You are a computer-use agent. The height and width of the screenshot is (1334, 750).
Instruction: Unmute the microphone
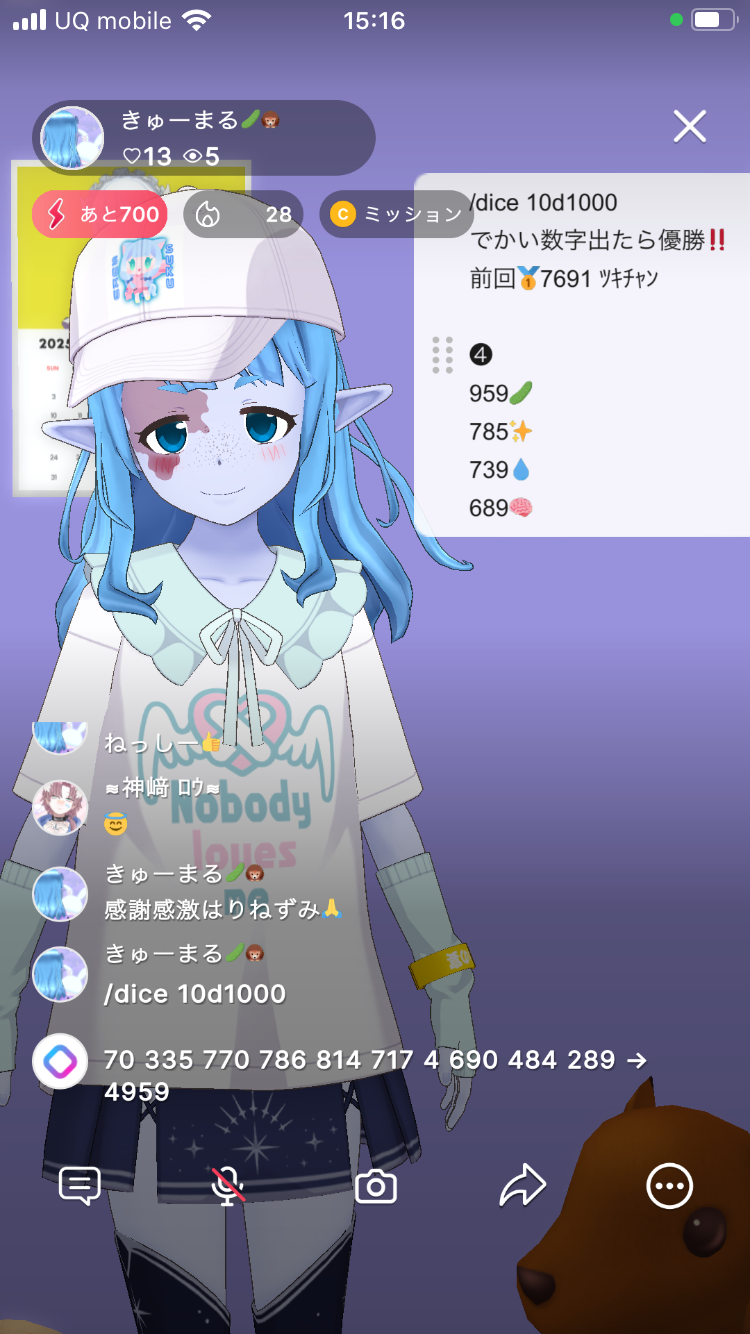(228, 1186)
